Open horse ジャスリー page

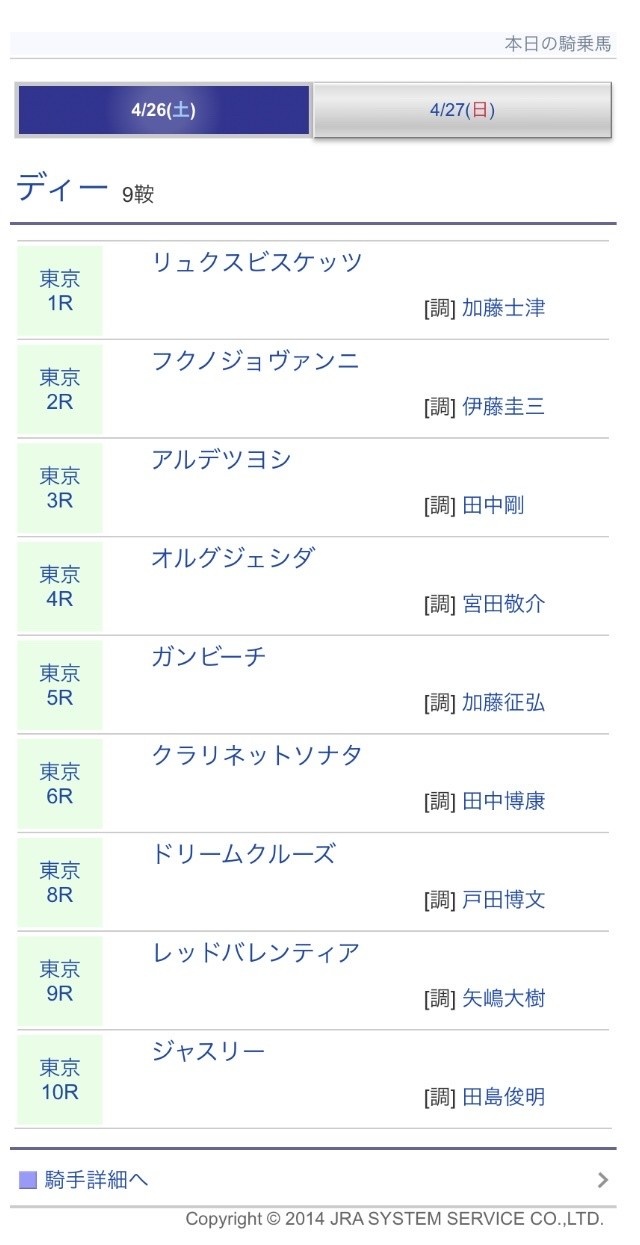point(208,1052)
